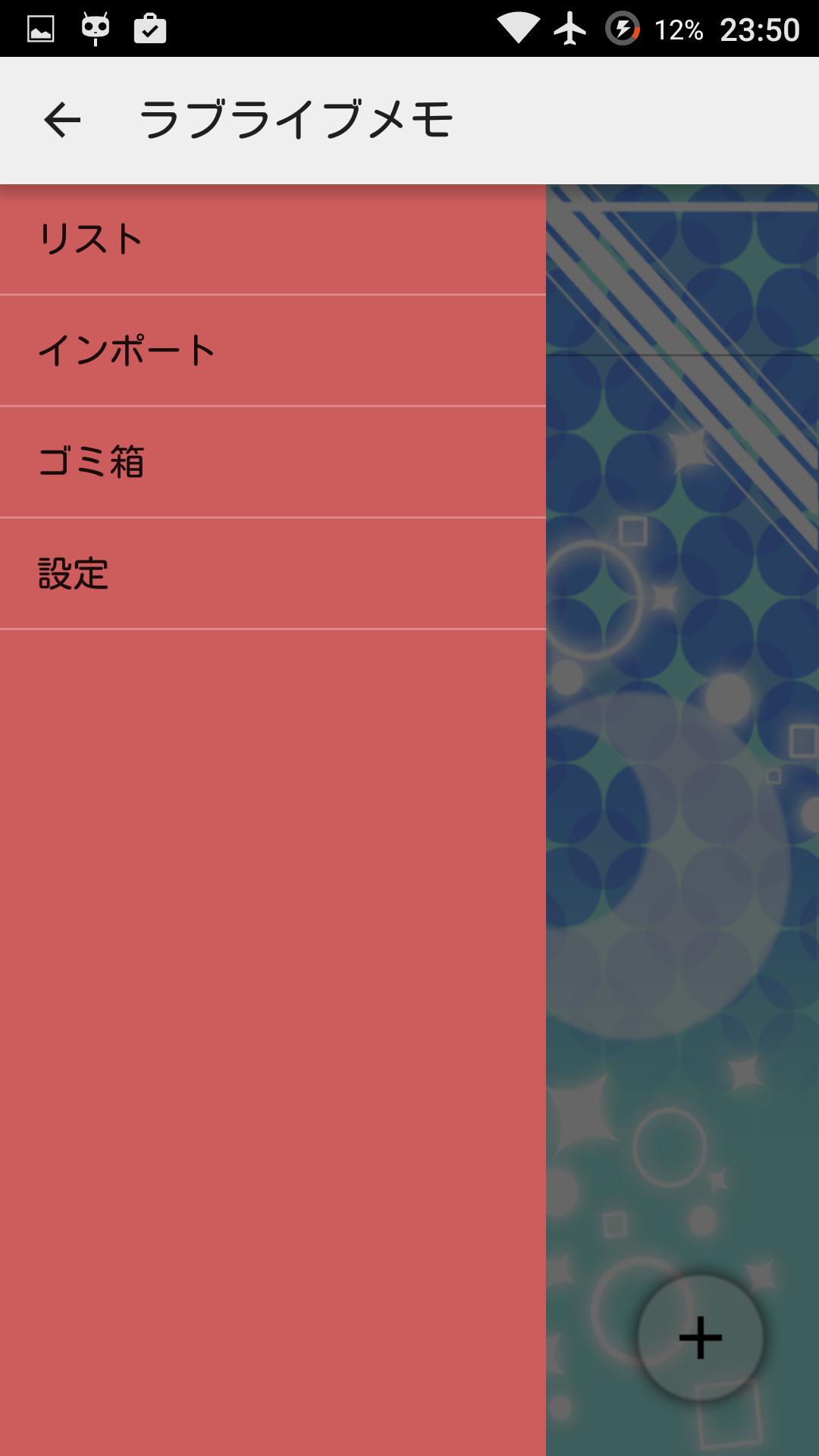Open 設定 (settings)

coord(273,573)
